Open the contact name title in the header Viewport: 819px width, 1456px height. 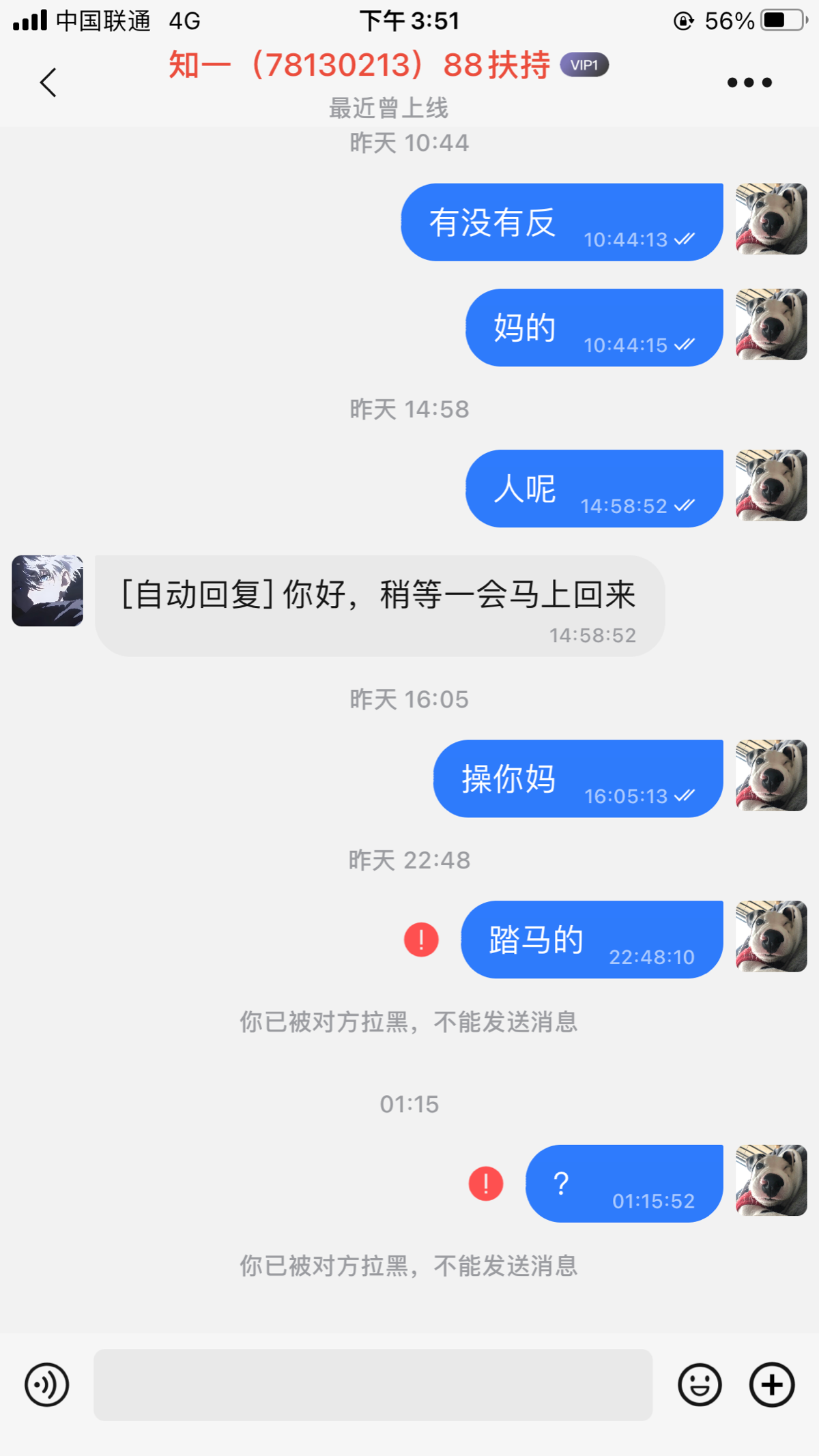[360, 65]
